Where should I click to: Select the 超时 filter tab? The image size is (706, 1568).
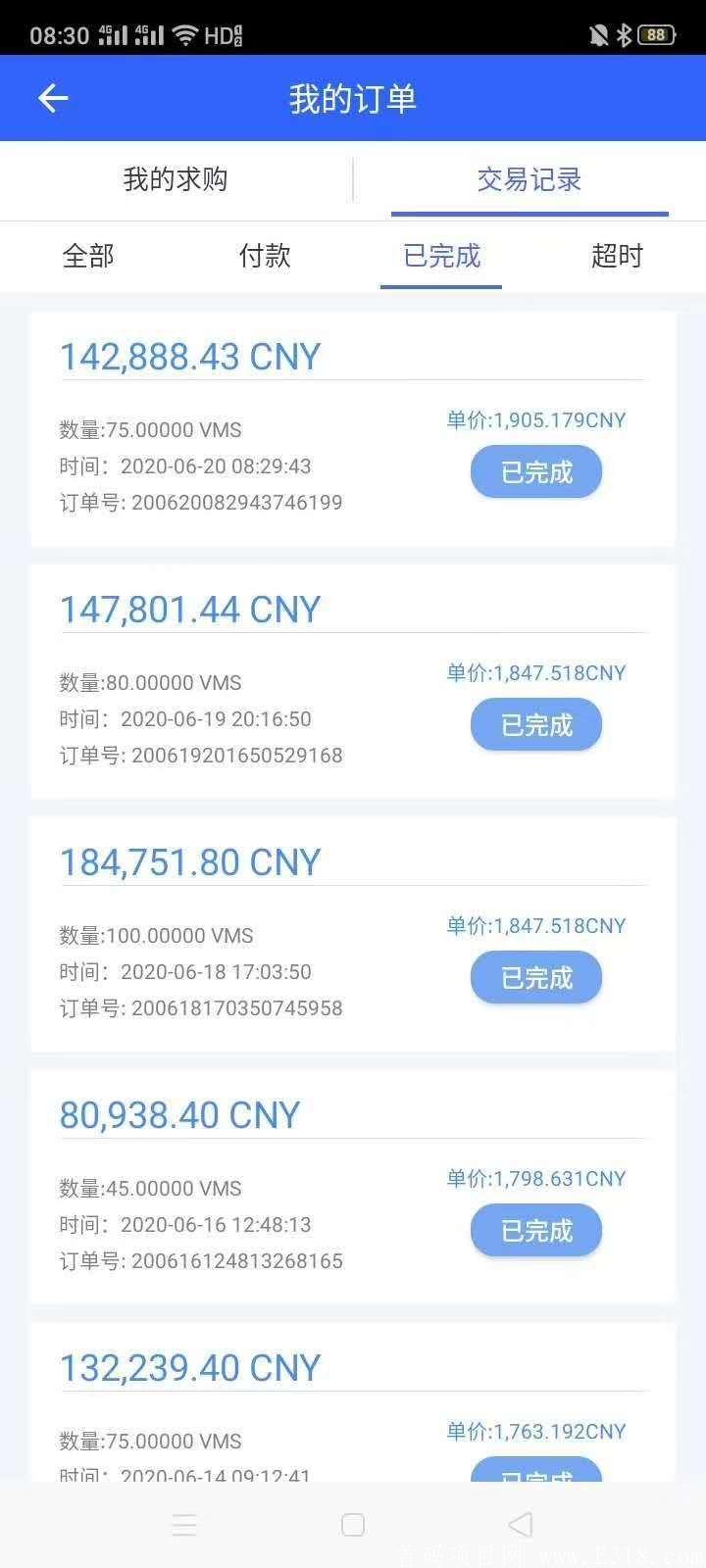(617, 256)
